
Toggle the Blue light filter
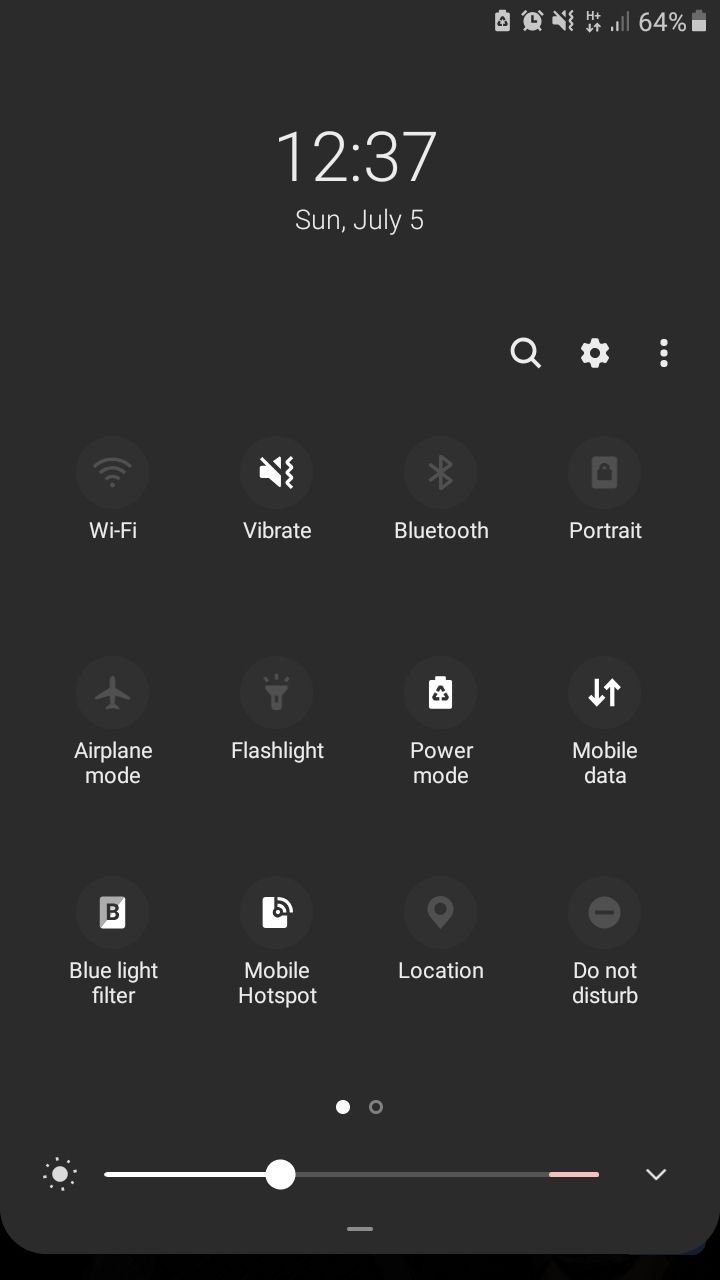click(x=112, y=912)
